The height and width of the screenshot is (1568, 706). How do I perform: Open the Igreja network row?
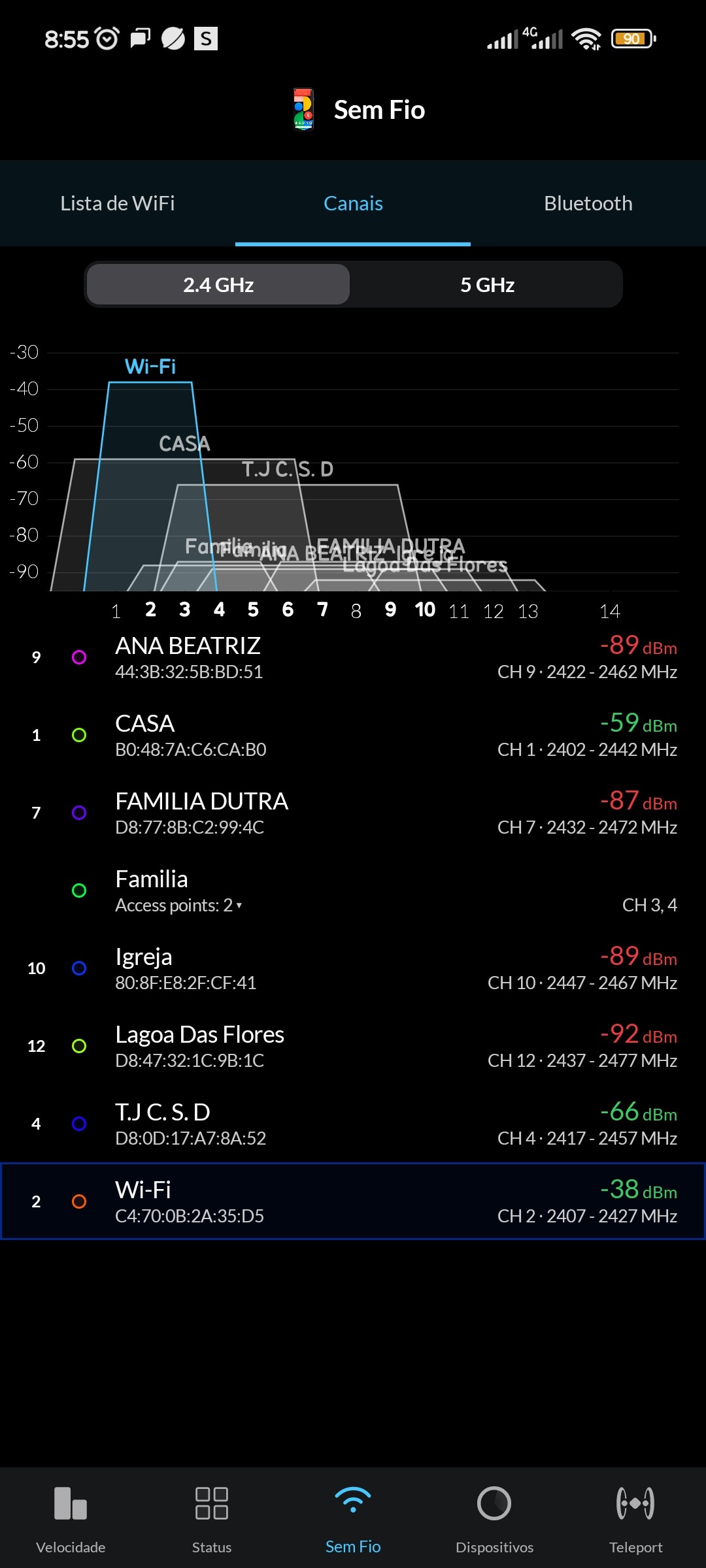coord(353,968)
